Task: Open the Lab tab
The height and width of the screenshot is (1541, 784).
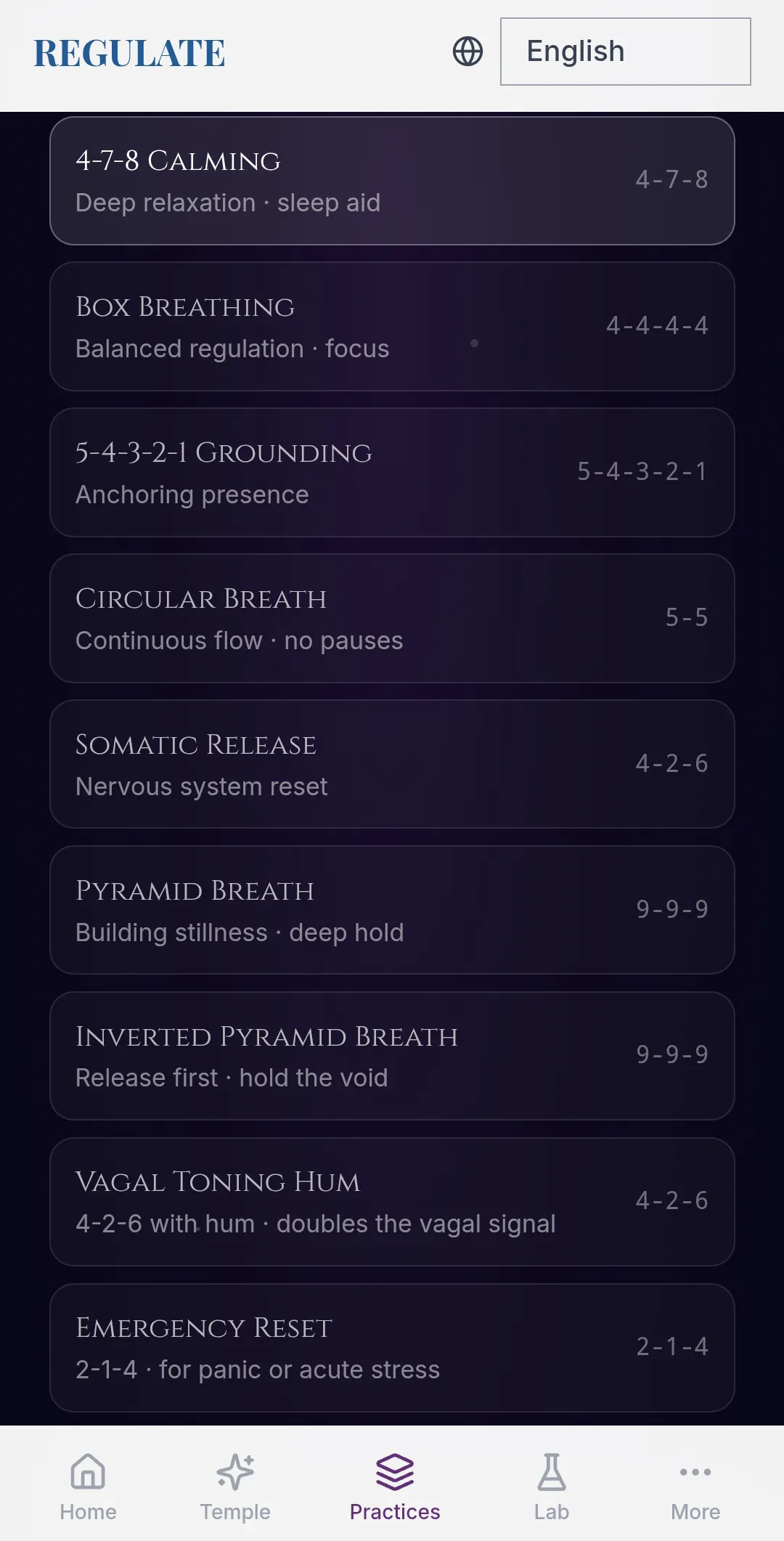Action: coord(552,1487)
